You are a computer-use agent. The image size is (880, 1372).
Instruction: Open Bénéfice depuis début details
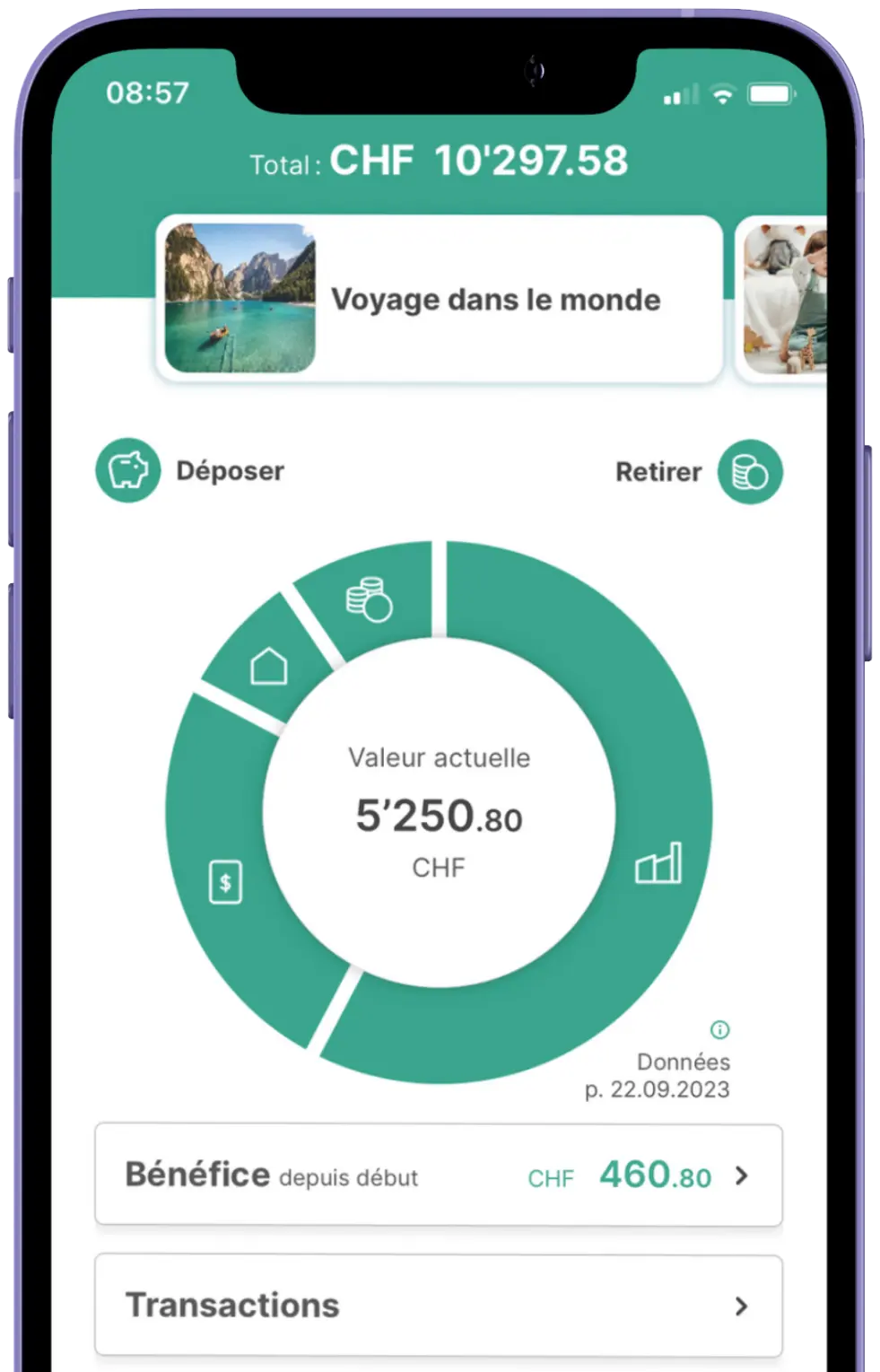(x=439, y=1175)
